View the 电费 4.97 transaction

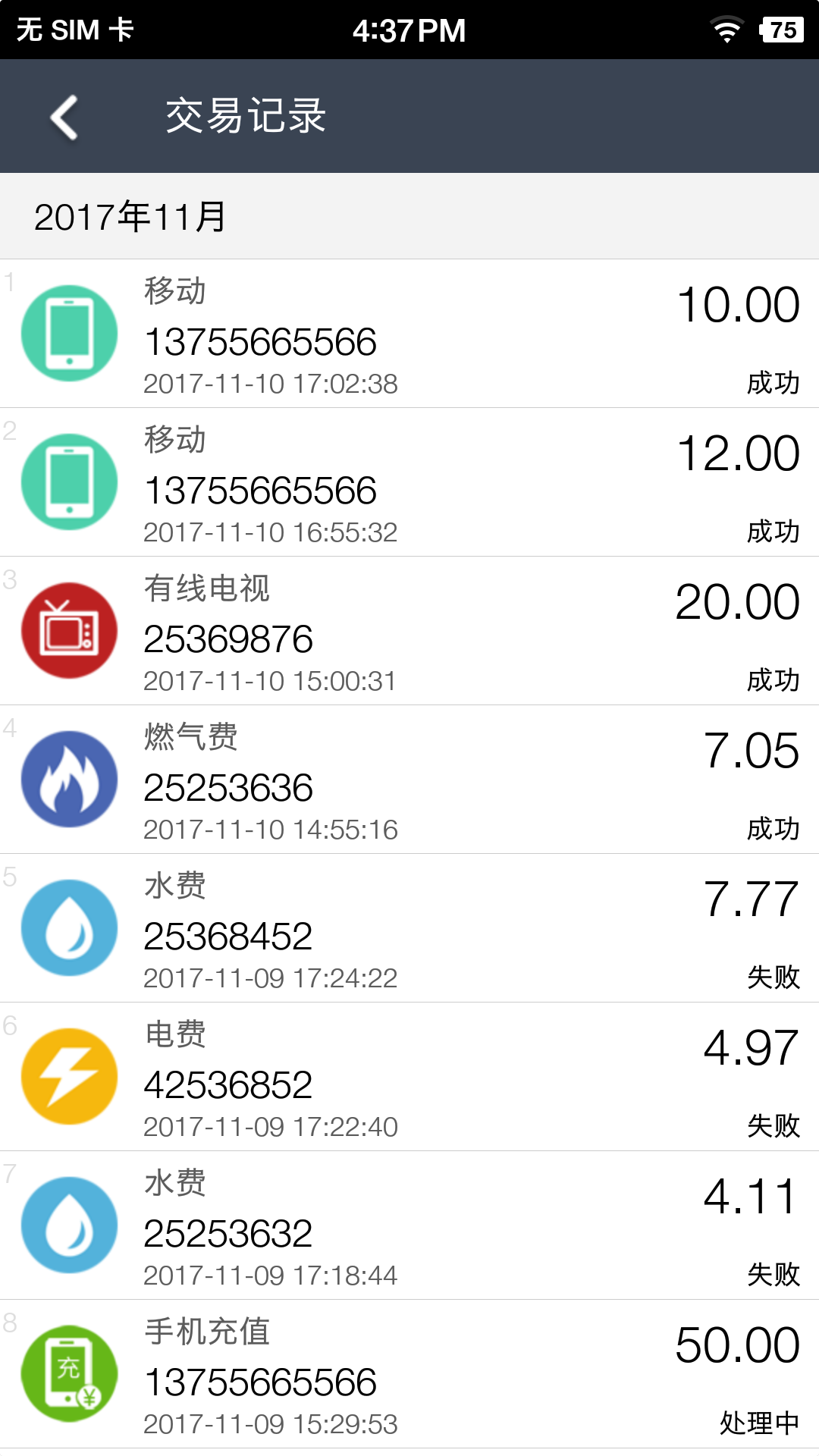coord(409,1077)
